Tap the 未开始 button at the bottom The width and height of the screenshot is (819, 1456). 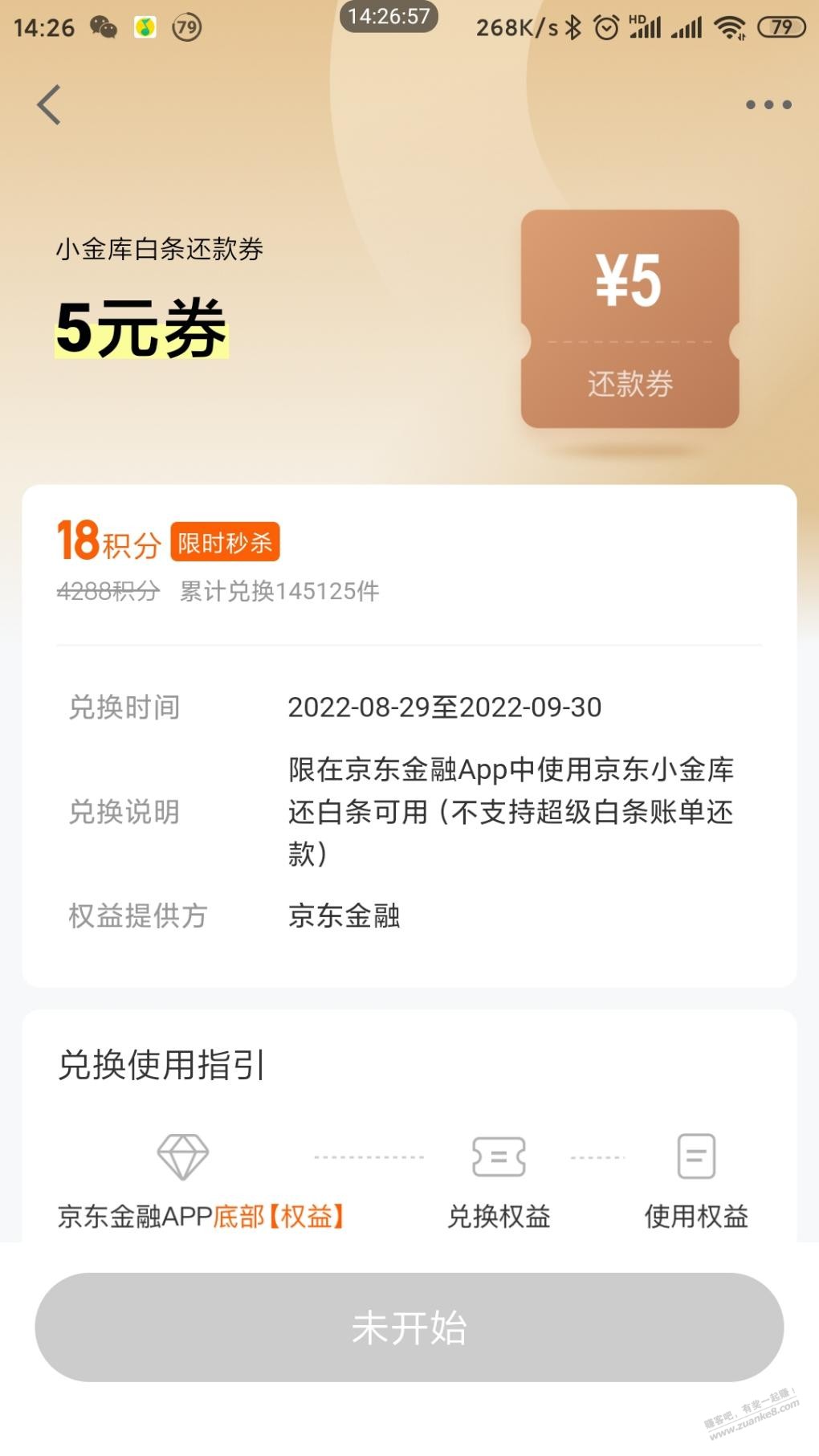tap(409, 1330)
